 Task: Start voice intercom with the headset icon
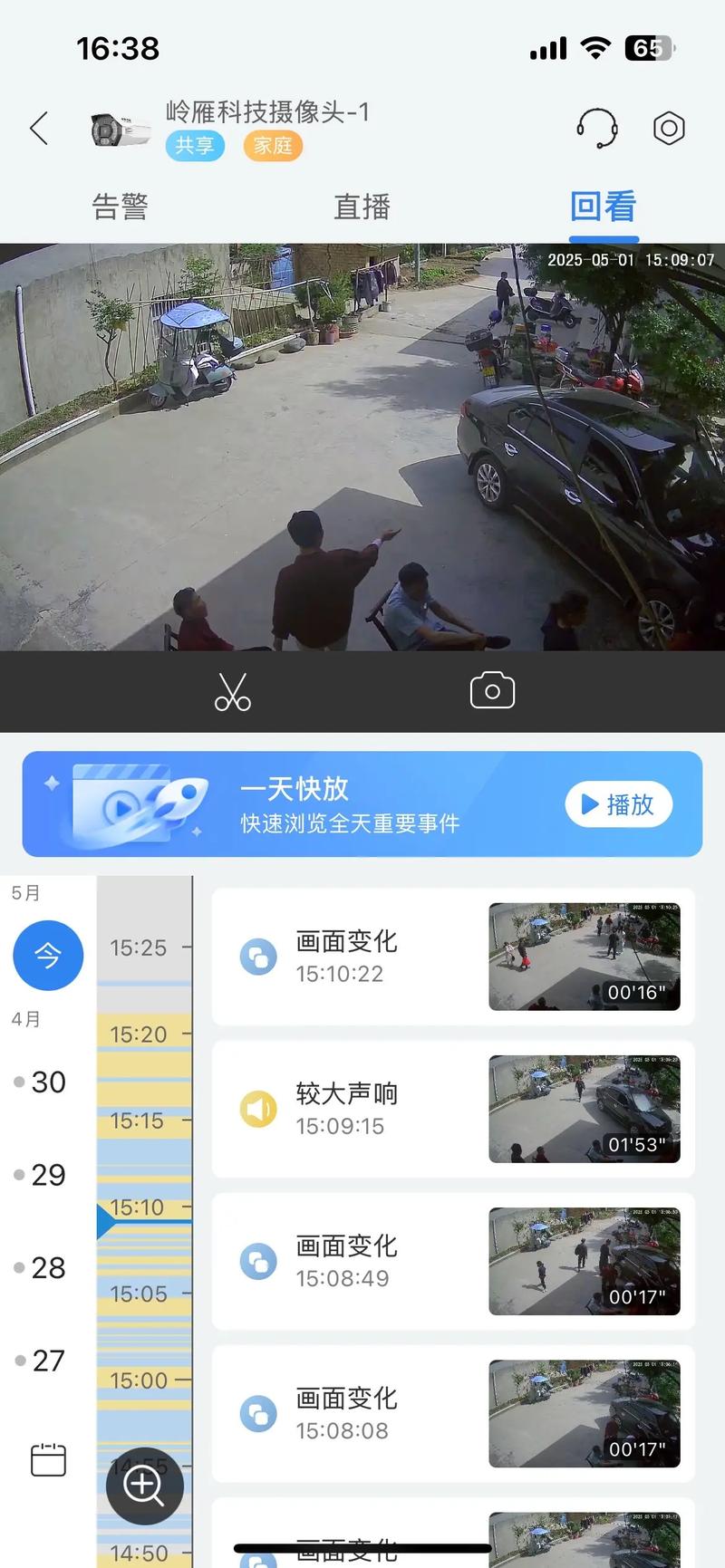(597, 128)
